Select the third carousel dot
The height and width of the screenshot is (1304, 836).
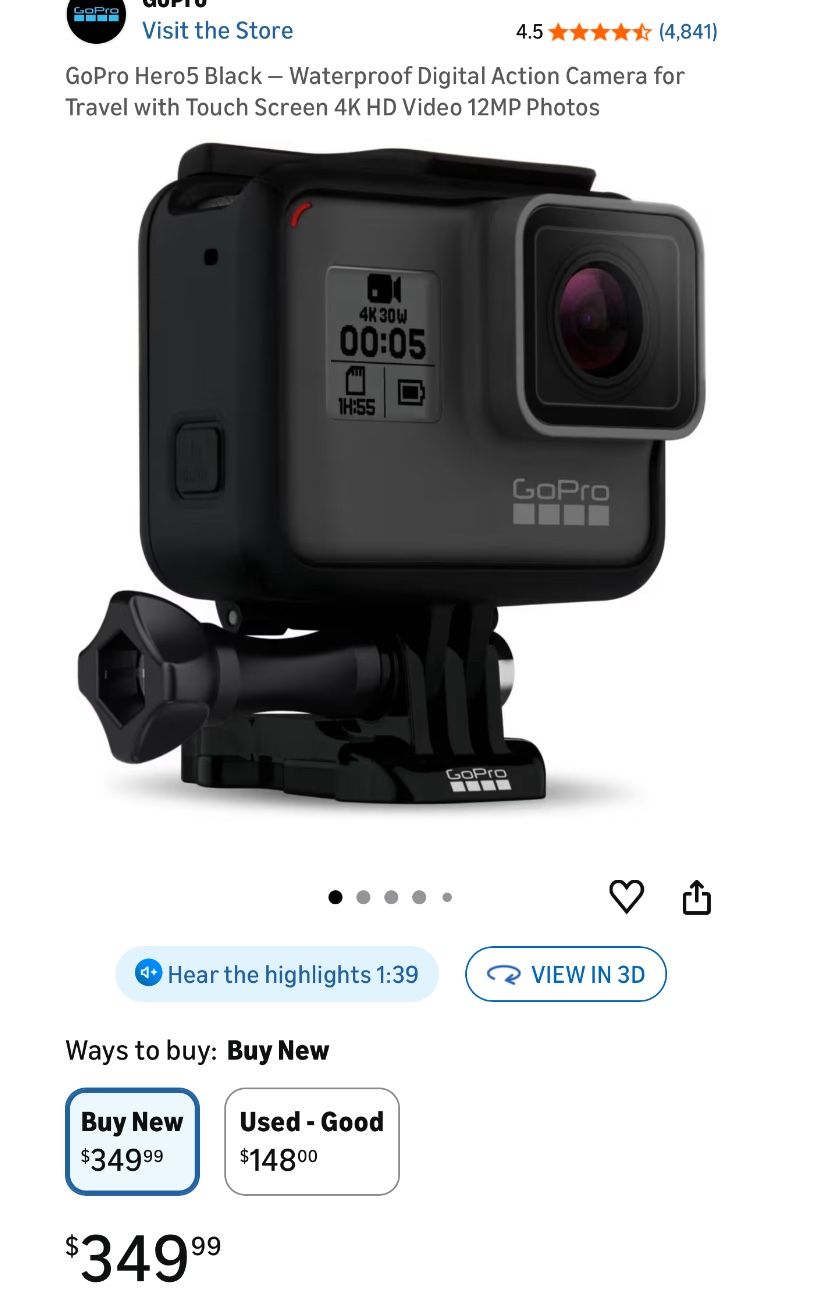[x=392, y=897]
